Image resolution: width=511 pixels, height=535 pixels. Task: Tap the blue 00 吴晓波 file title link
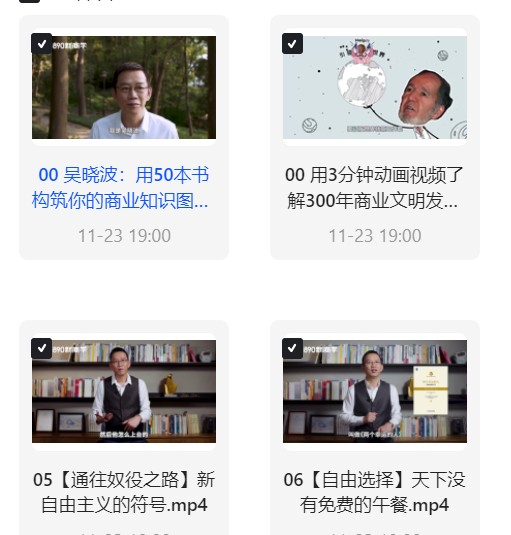click(x=120, y=188)
